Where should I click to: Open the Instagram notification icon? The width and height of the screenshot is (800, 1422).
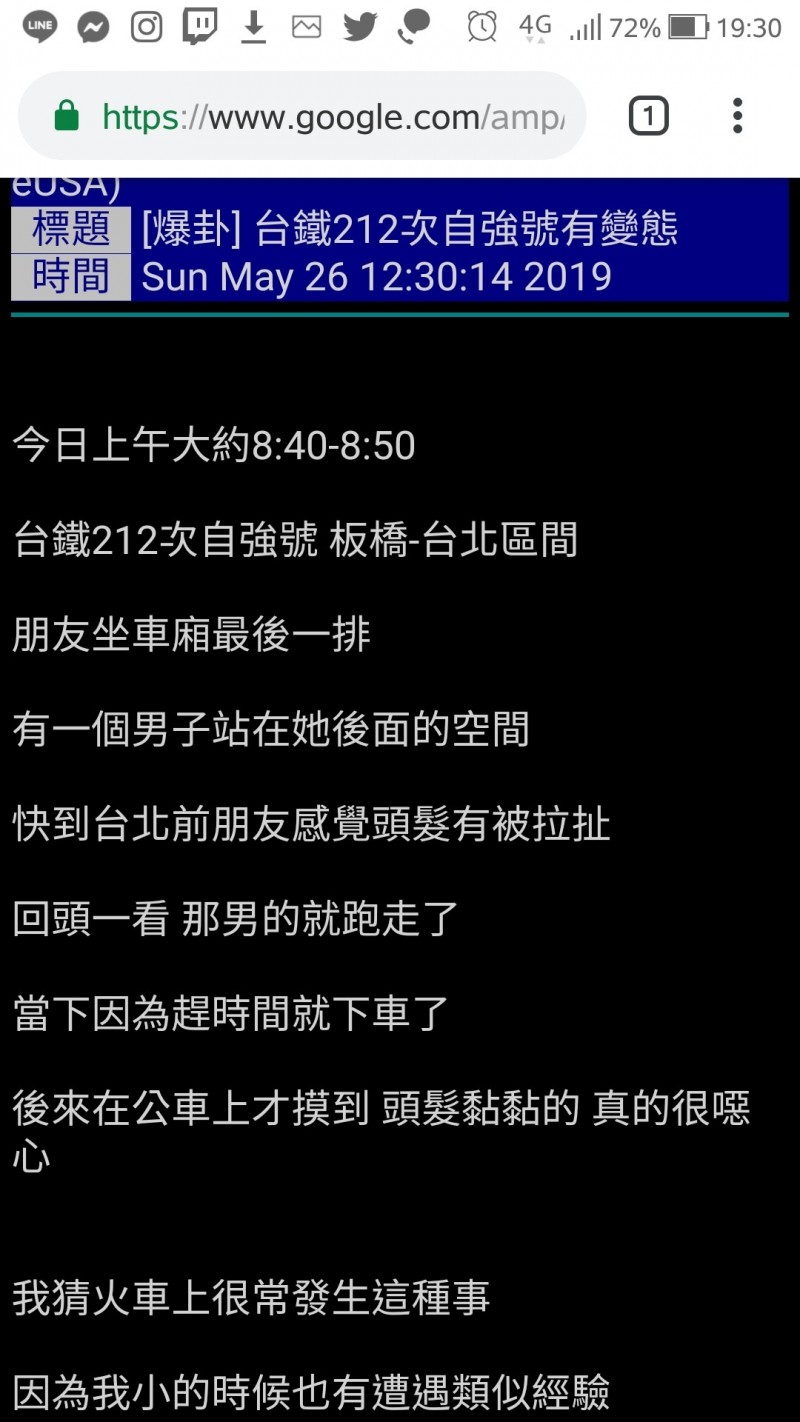click(146, 27)
